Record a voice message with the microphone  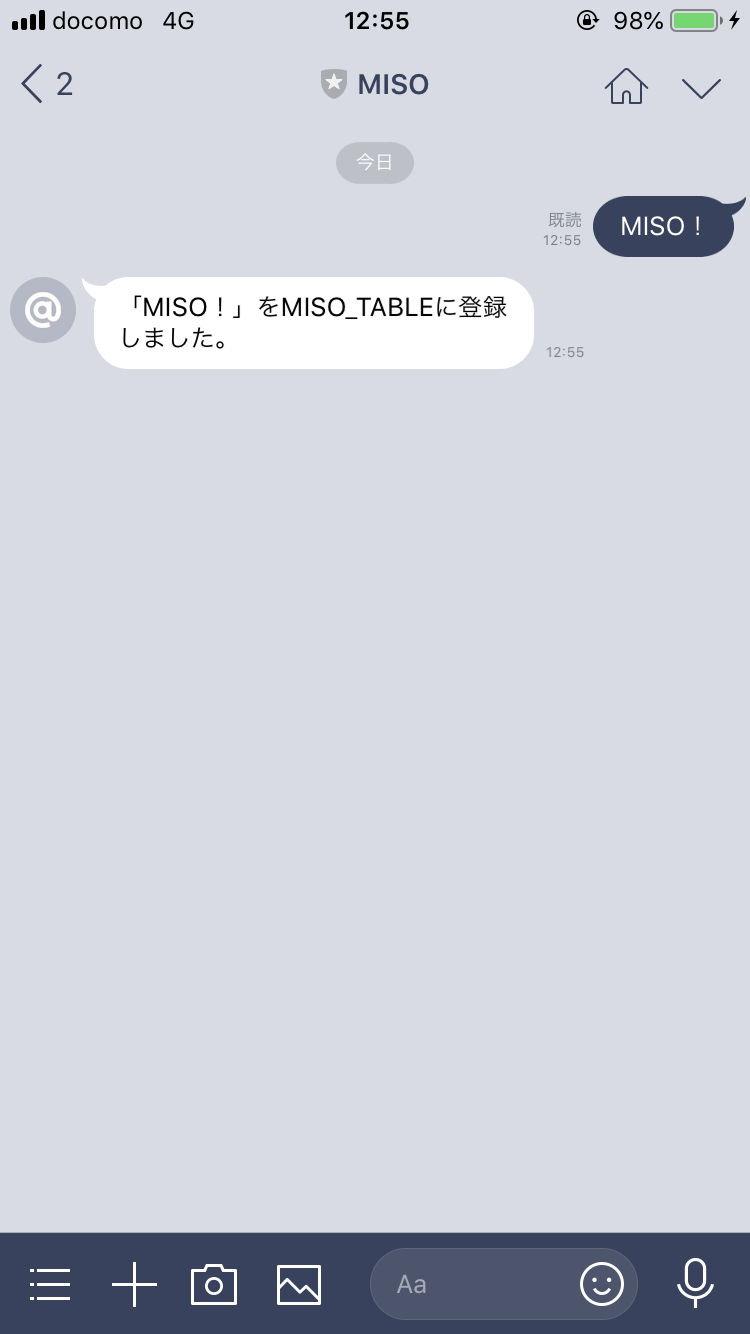(x=695, y=1283)
